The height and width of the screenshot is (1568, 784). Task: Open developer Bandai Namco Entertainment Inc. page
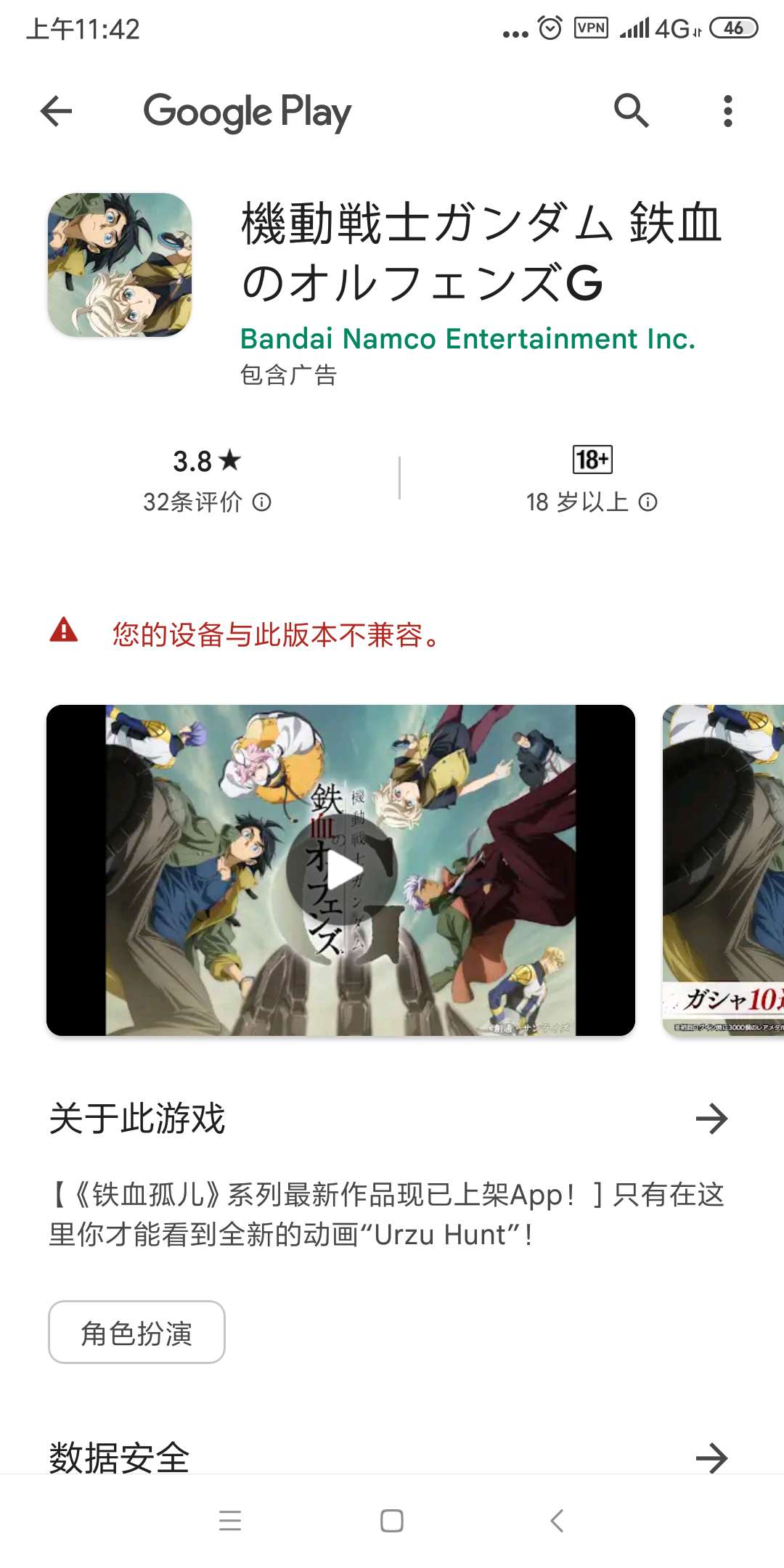467,338
